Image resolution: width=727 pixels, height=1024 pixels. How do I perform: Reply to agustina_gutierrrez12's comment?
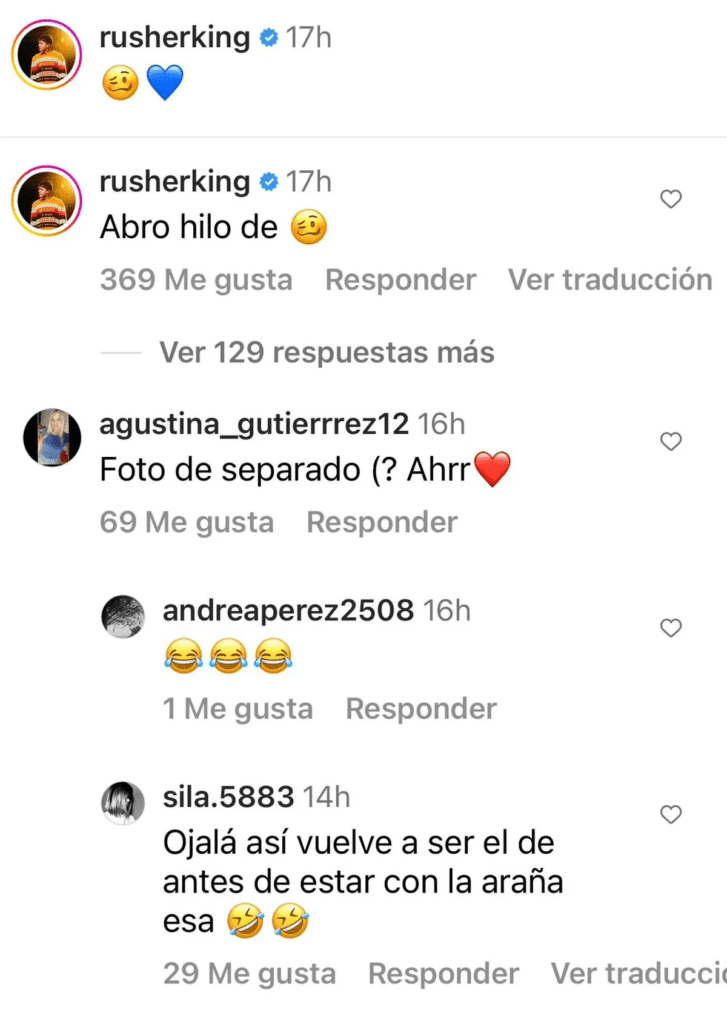pyautogui.click(x=382, y=522)
